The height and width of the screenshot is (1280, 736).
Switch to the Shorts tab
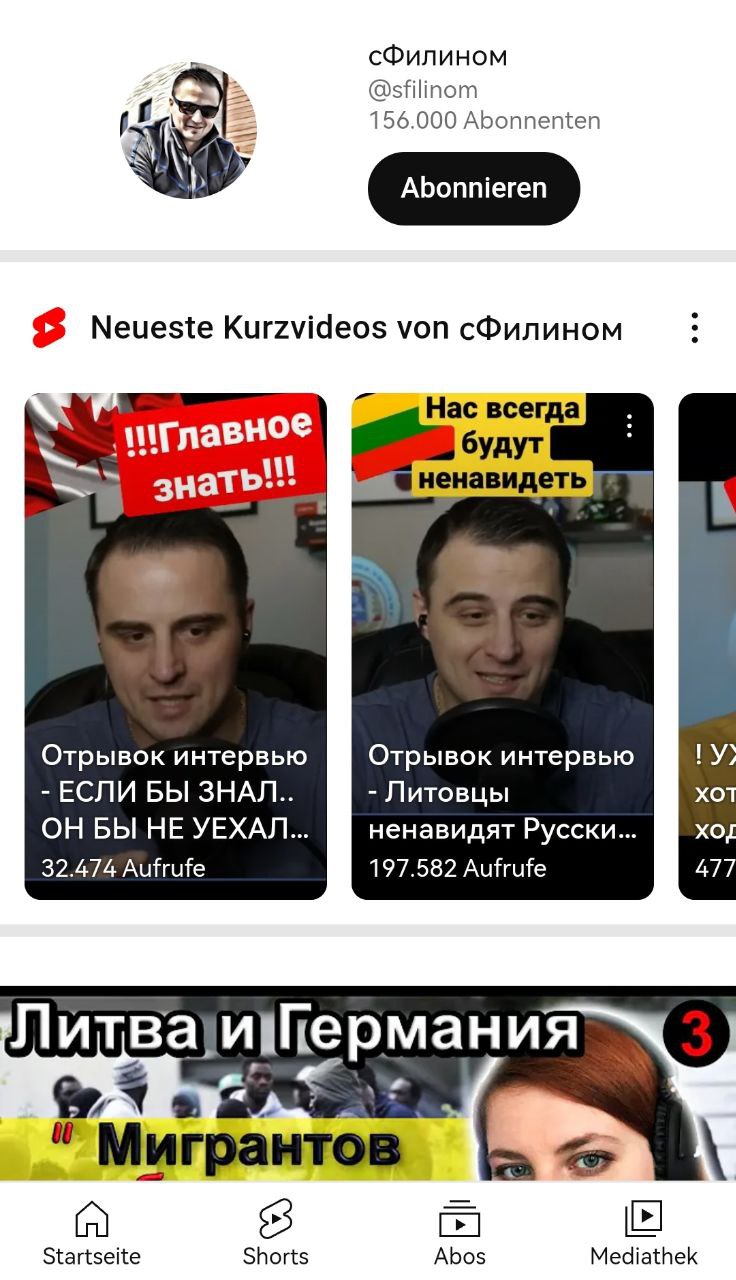275,1234
